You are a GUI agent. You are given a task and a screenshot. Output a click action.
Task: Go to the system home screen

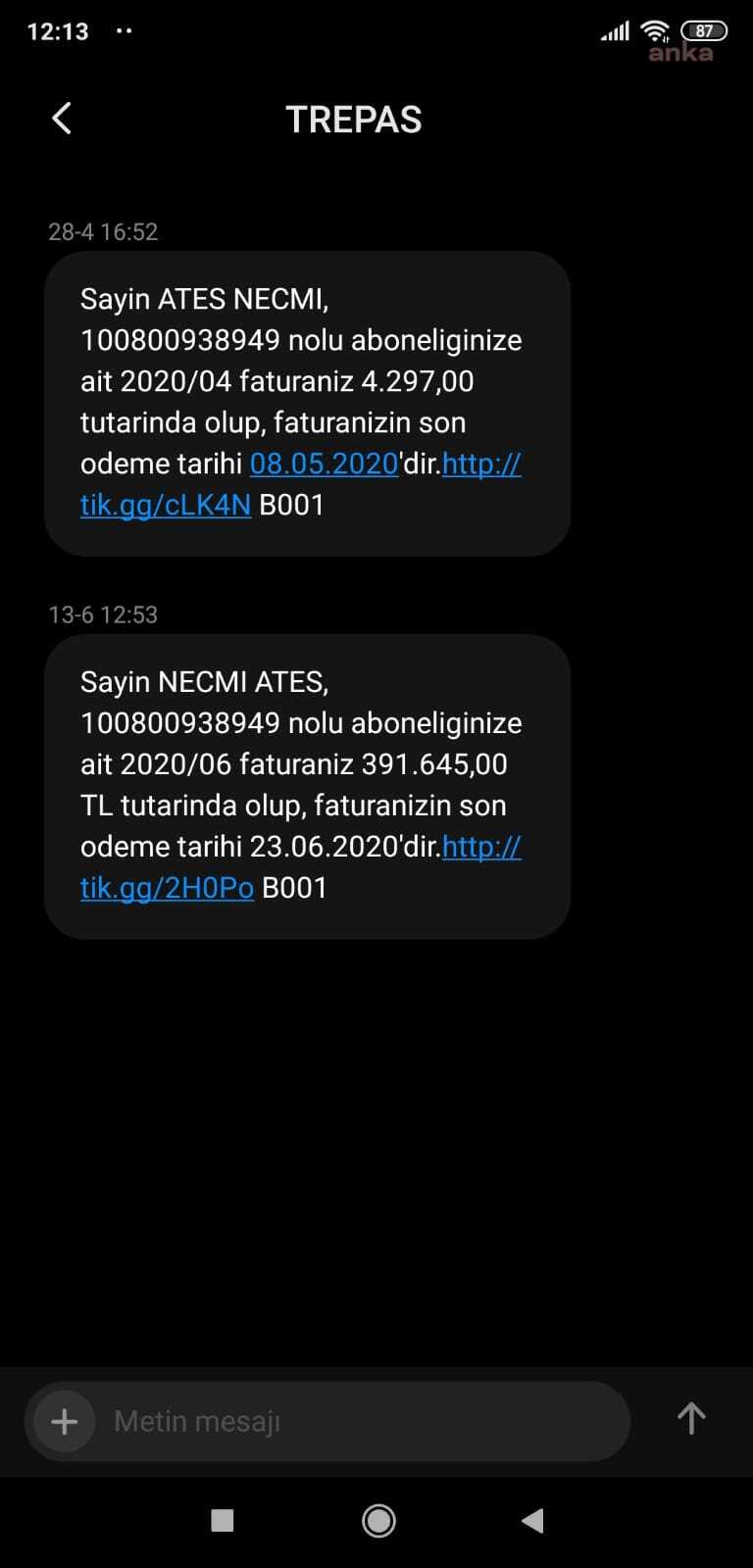(x=378, y=1520)
